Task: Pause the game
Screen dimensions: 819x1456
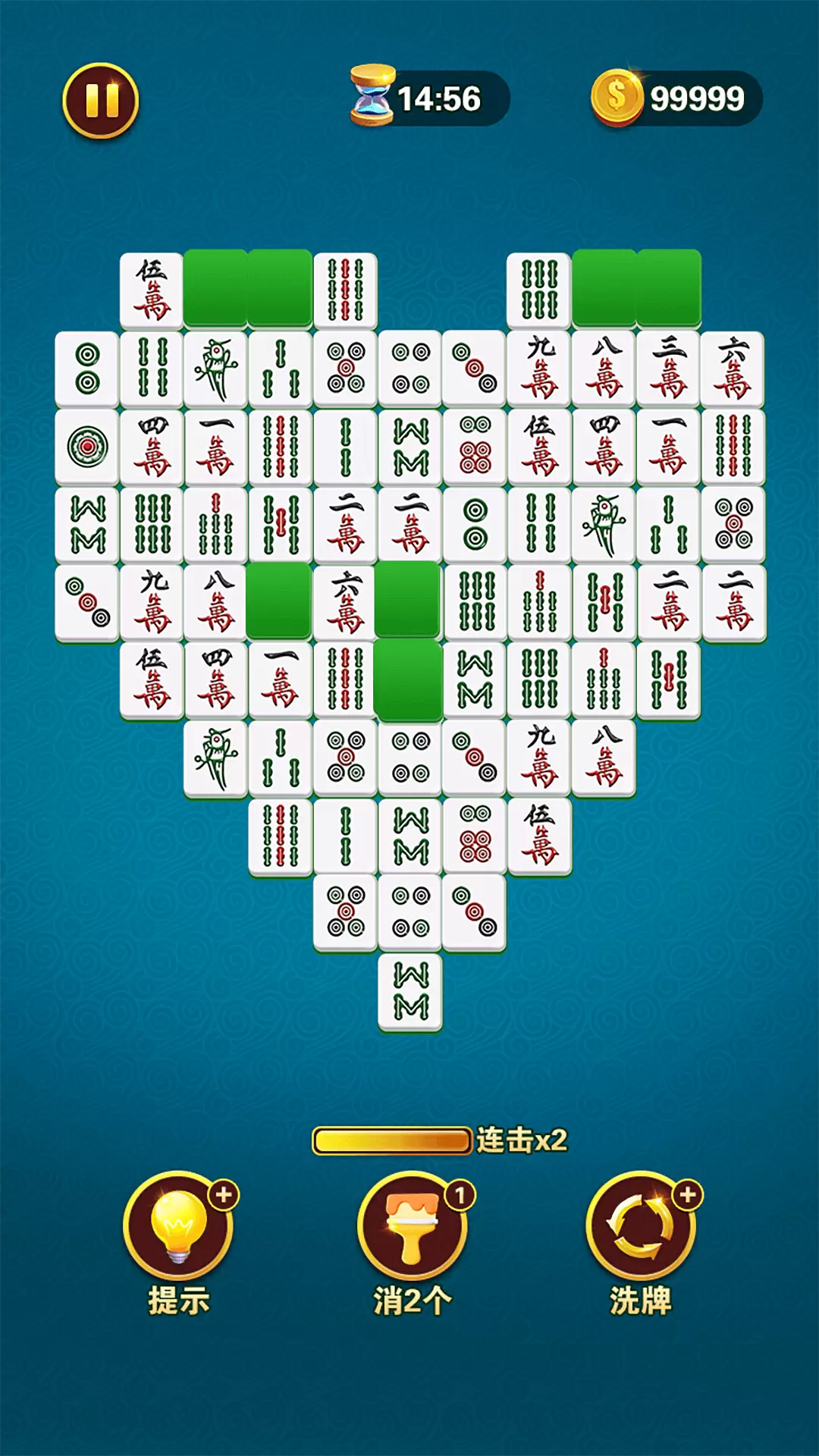Action: click(100, 100)
